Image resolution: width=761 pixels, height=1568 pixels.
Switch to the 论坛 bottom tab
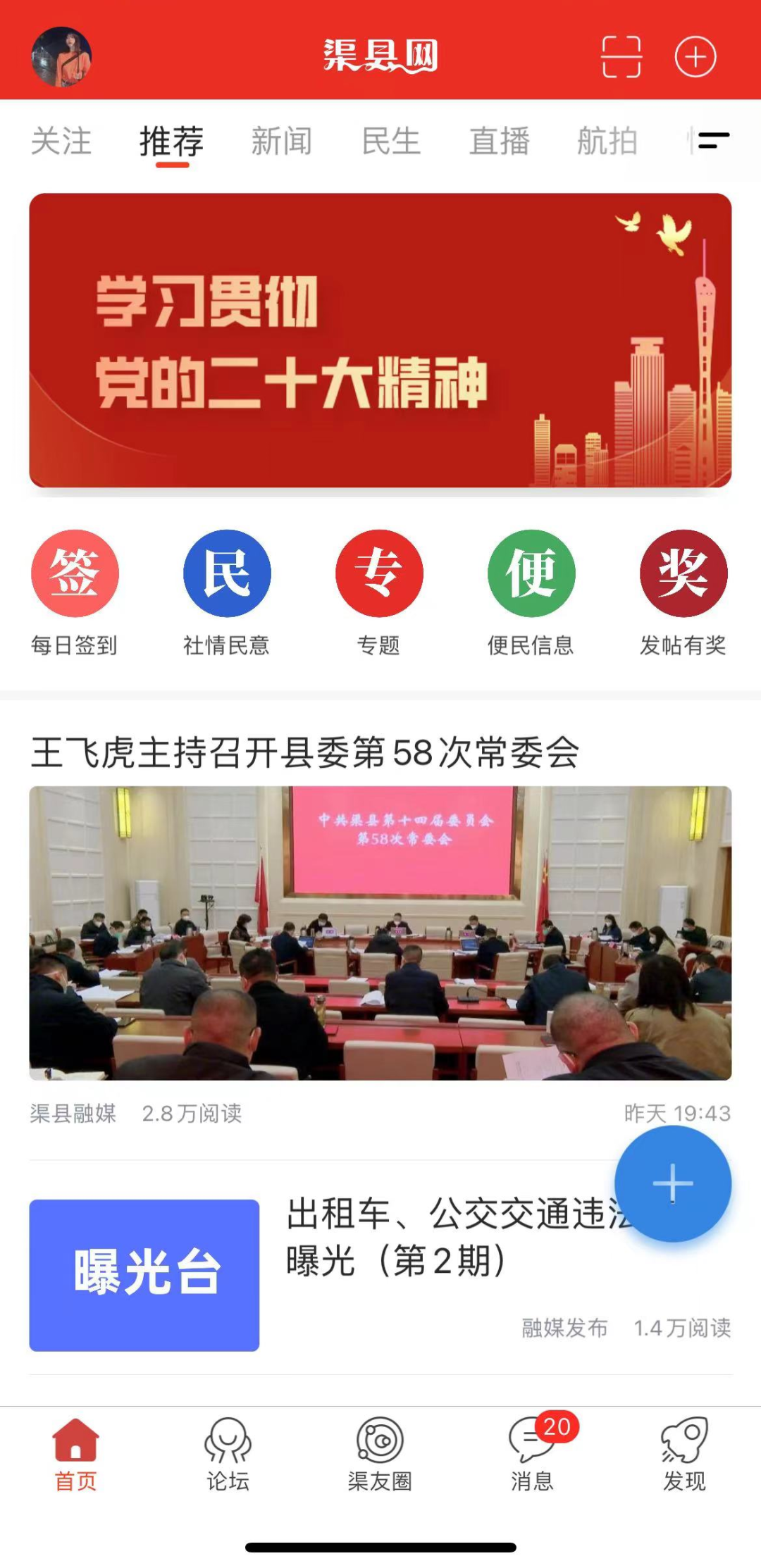click(228, 1455)
